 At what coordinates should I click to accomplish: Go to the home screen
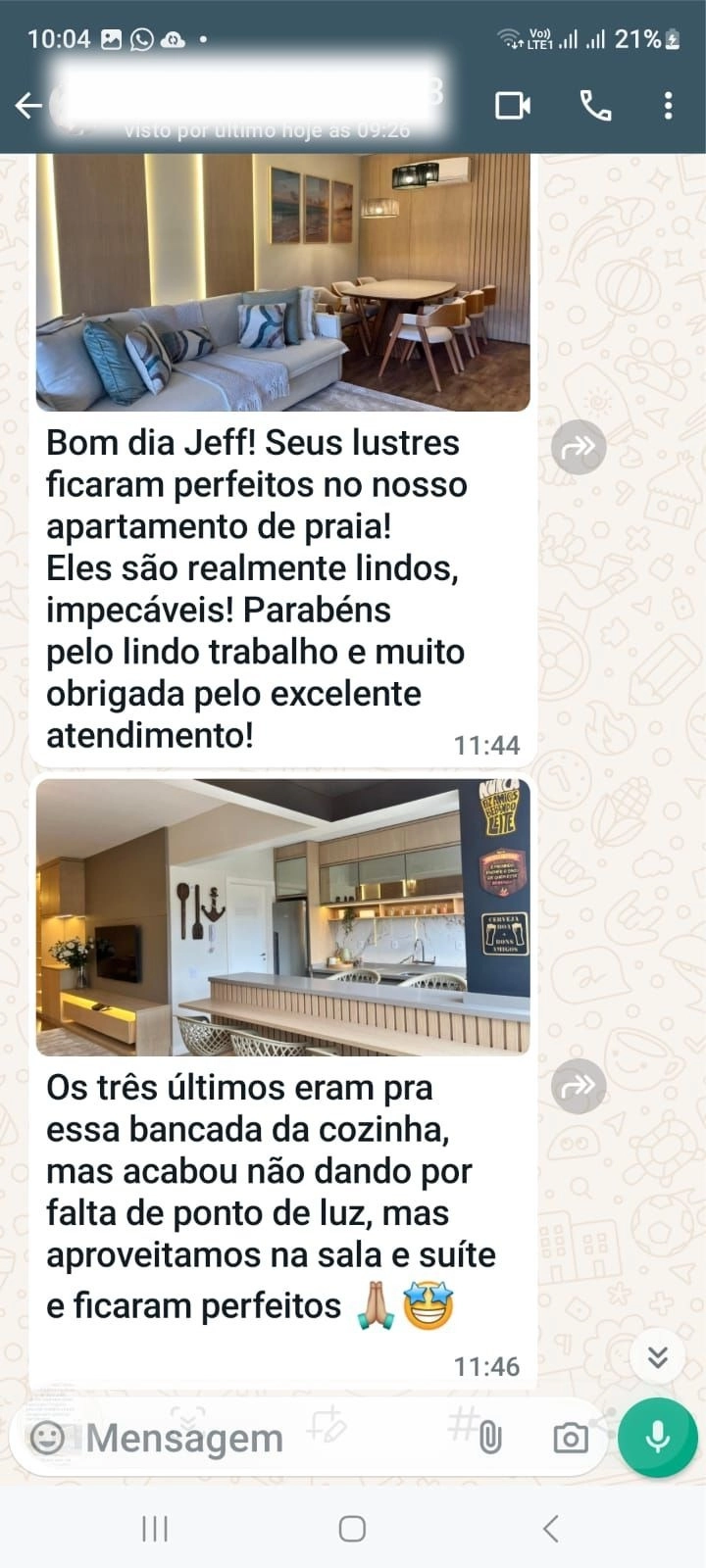pyautogui.click(x=352, y=1528)
